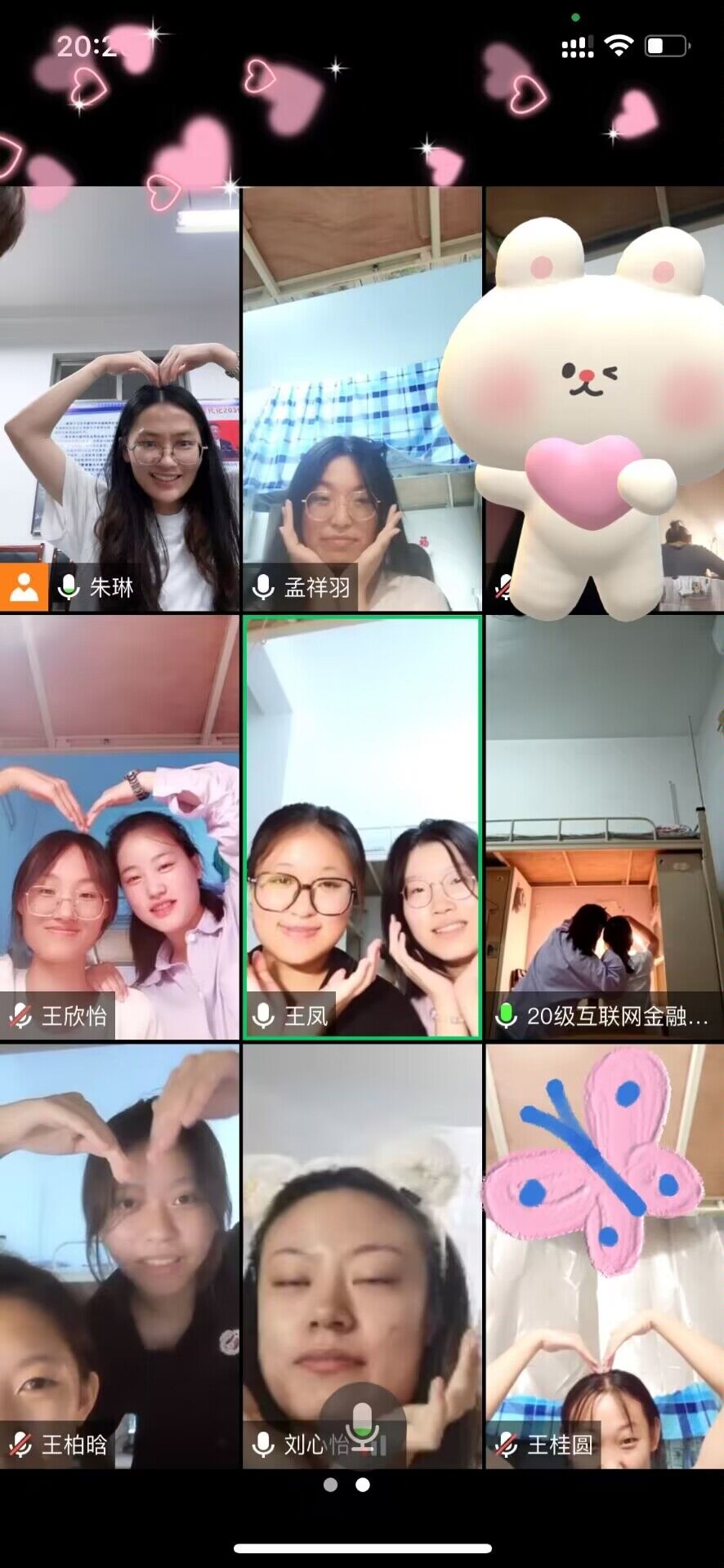Tap 王凤's highlighted video tile

pyautogui.click(x=362, y=826)
